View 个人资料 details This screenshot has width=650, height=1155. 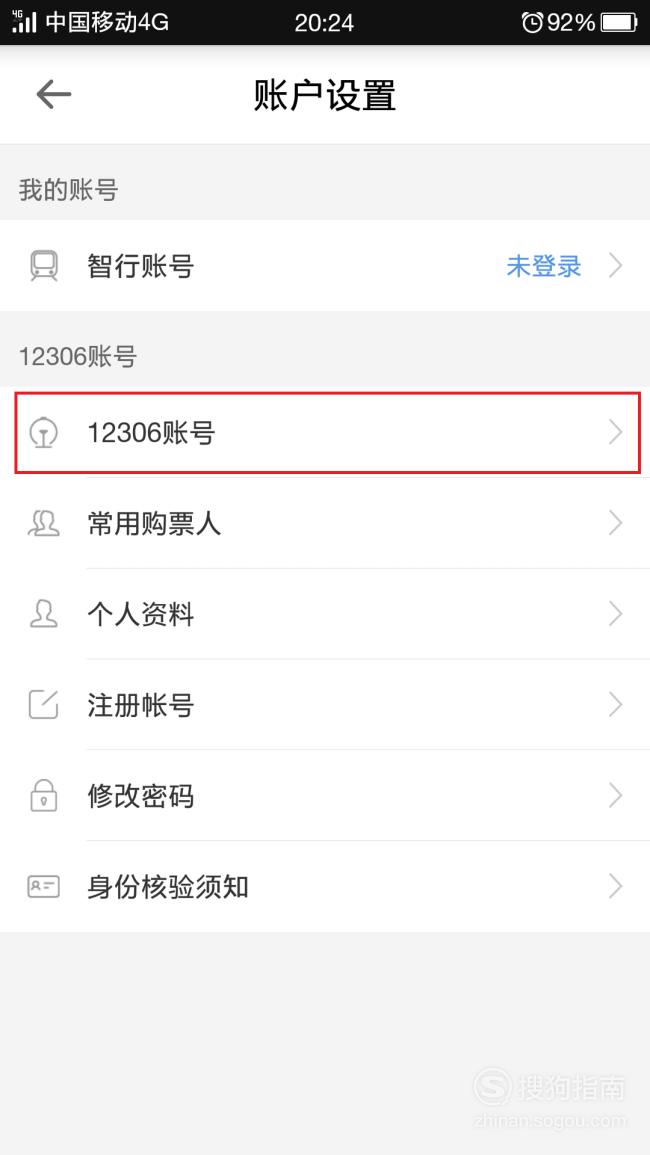click(325, 614)
